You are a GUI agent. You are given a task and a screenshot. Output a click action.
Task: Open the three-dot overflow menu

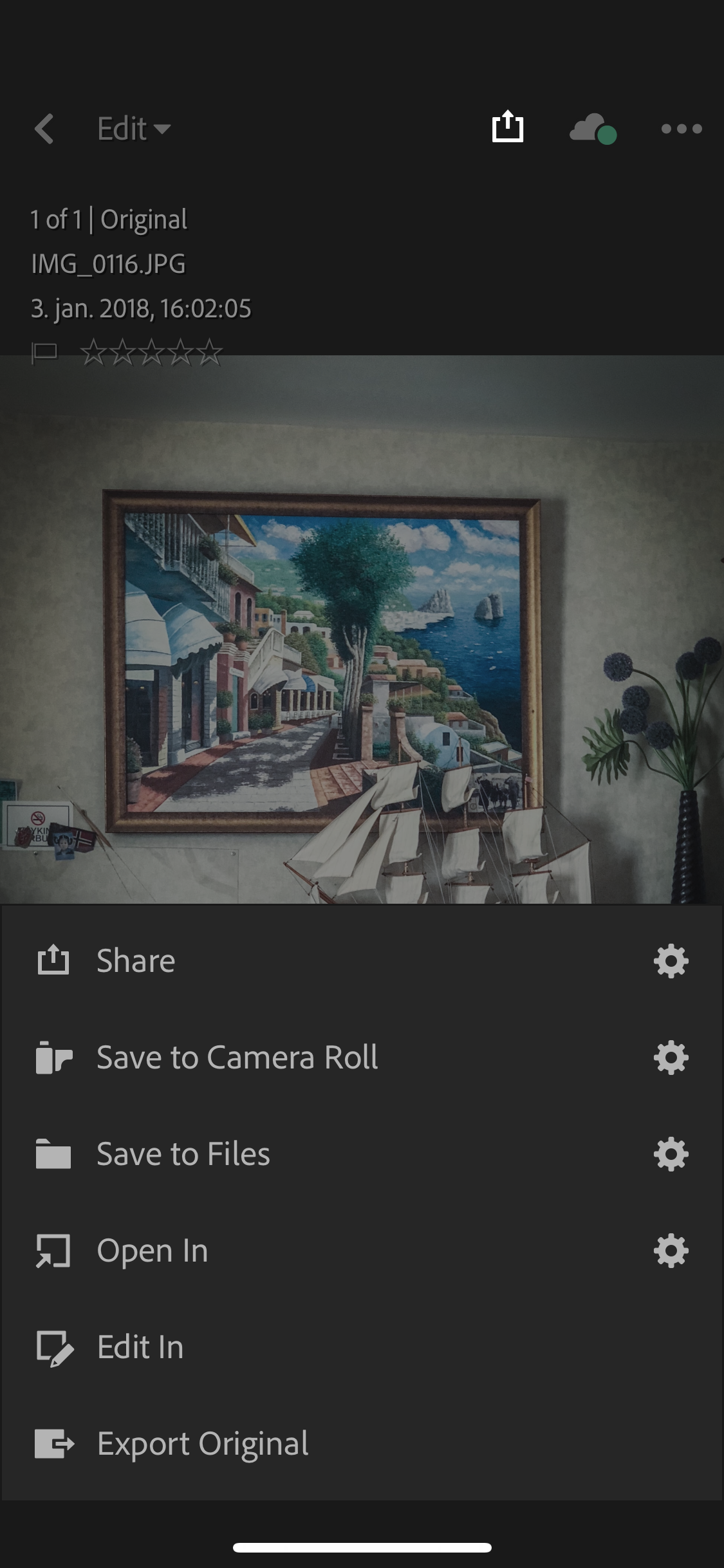pos(681,129)
